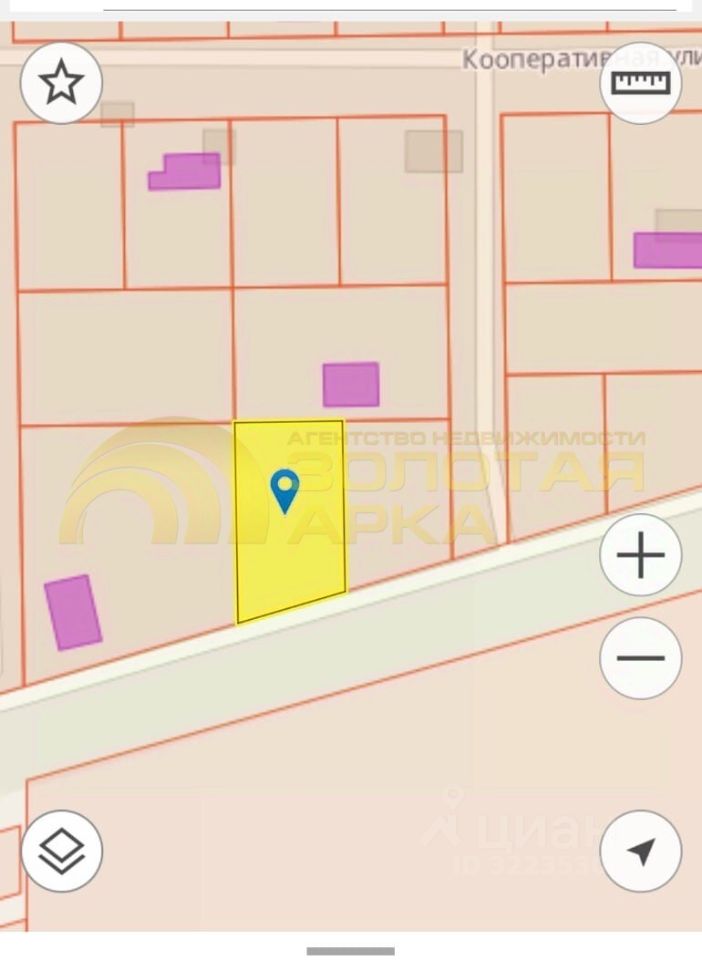Image resolution: width=702 pixels, height=960 pixels.
Task: Zoom out of the map
Action: tap(640, 658)
